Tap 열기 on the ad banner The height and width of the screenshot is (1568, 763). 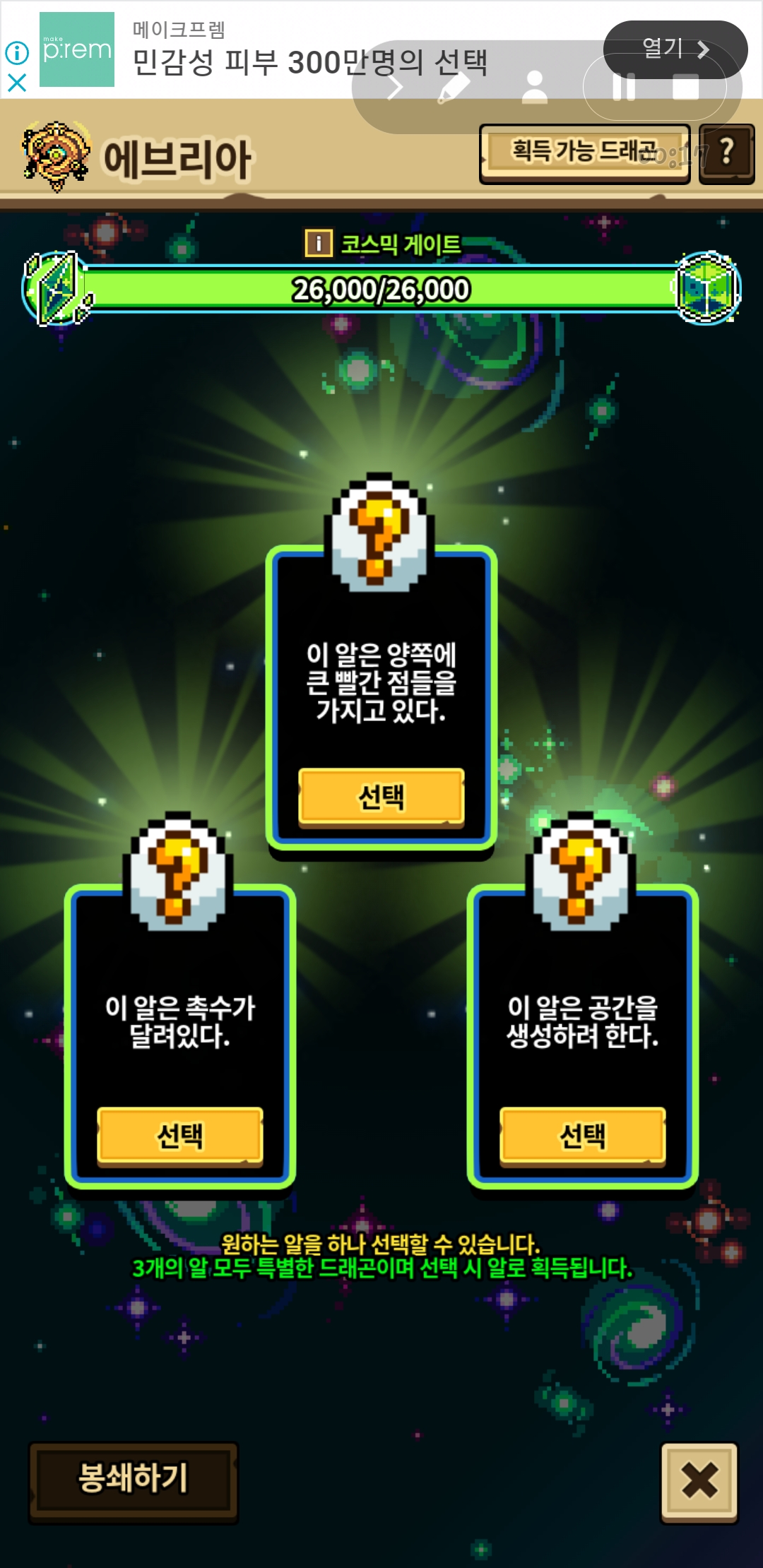(675, 49)
